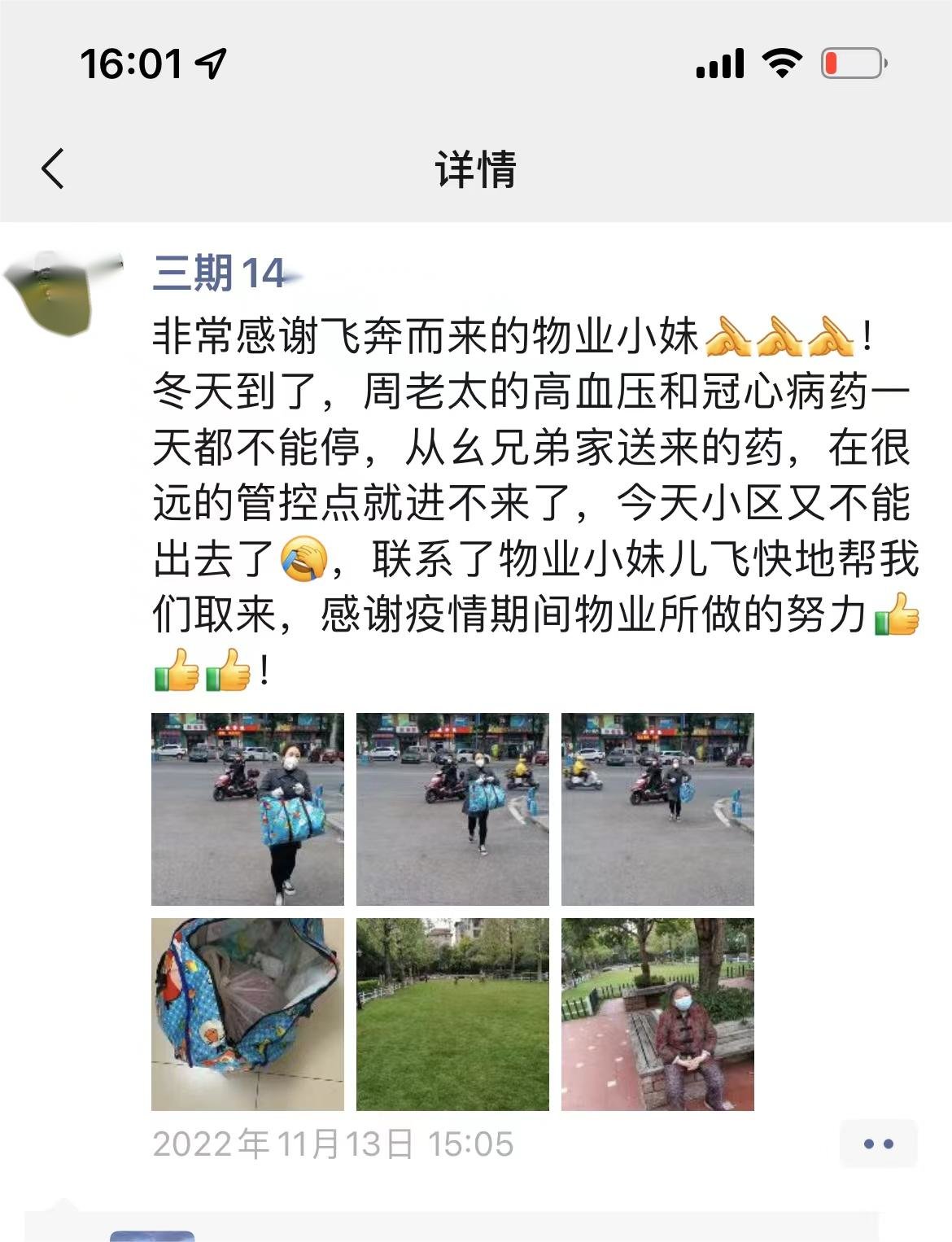View second photo of woman walking with bag
The width and height of the screenshot is (952, 1242).
(452, 809)
